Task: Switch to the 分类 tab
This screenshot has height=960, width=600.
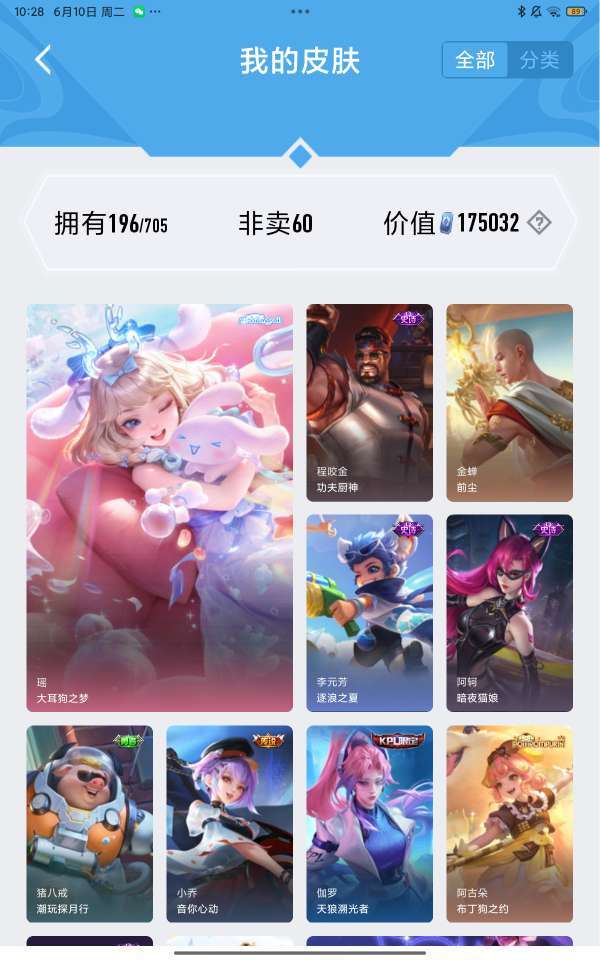Action: click(540, 60)
